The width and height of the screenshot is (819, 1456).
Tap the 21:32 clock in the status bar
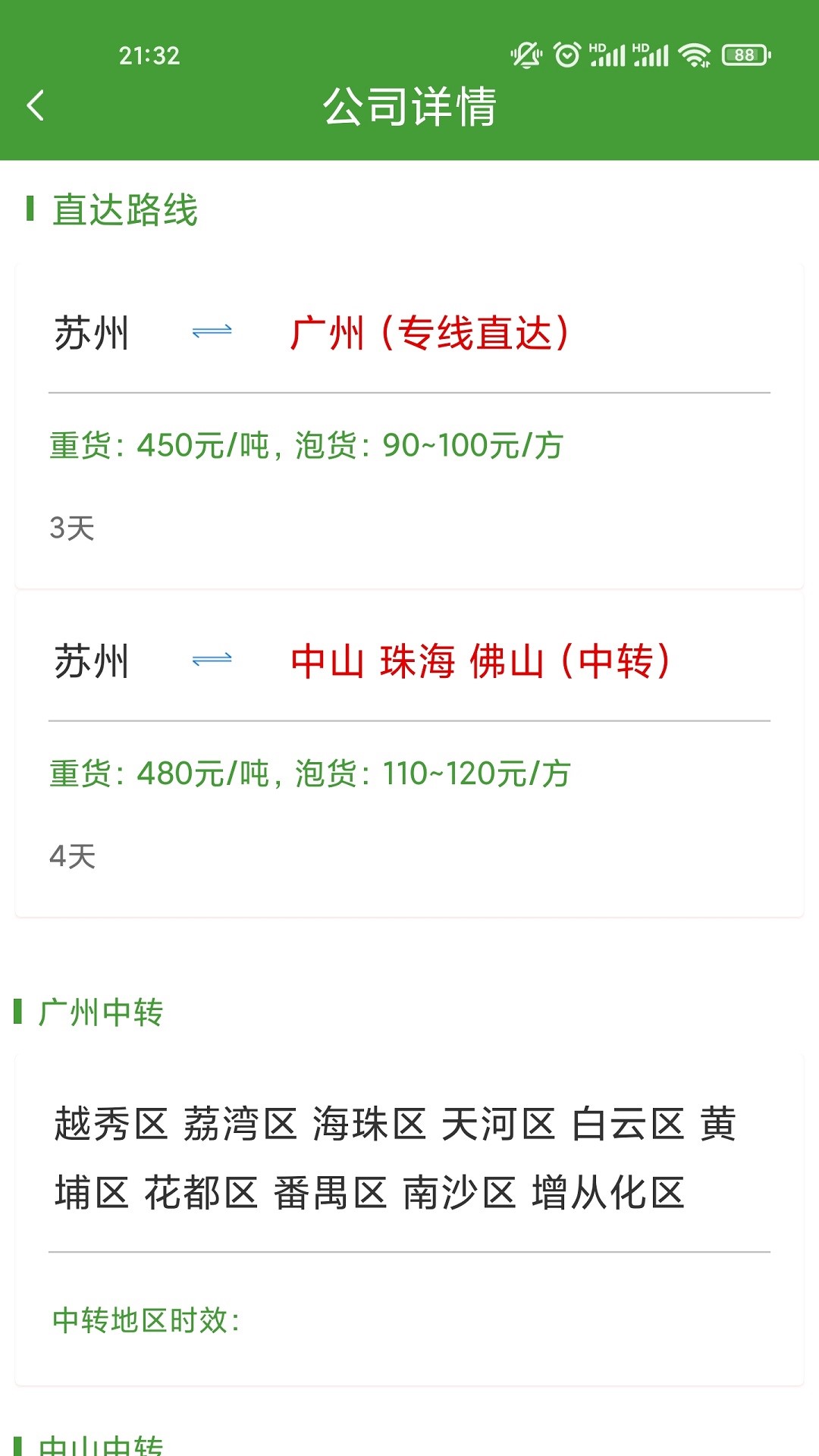pos(149,55)
